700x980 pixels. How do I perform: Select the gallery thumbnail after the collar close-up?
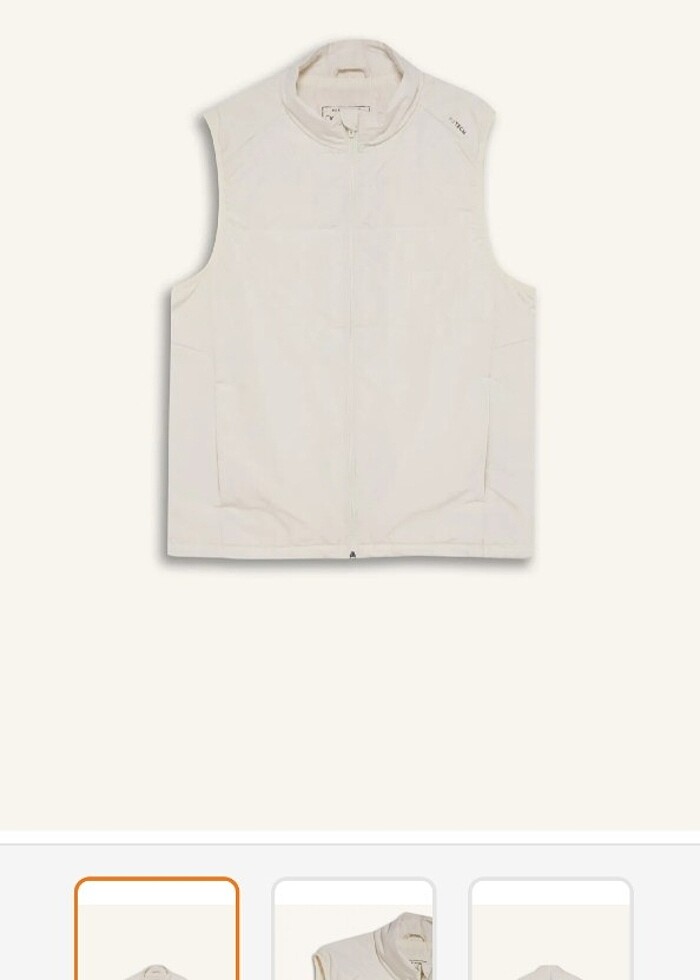pos(551,932)
